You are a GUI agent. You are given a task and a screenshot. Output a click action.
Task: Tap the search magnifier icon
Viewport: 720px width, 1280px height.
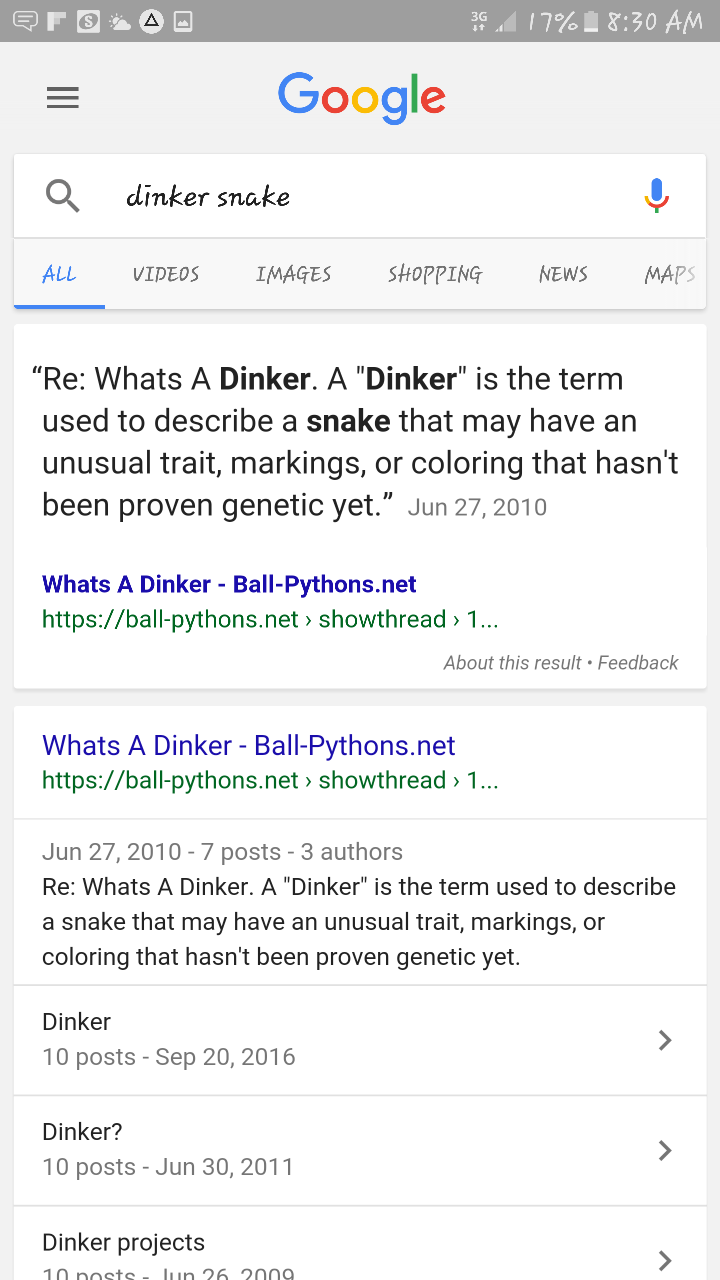click(63, 196)
